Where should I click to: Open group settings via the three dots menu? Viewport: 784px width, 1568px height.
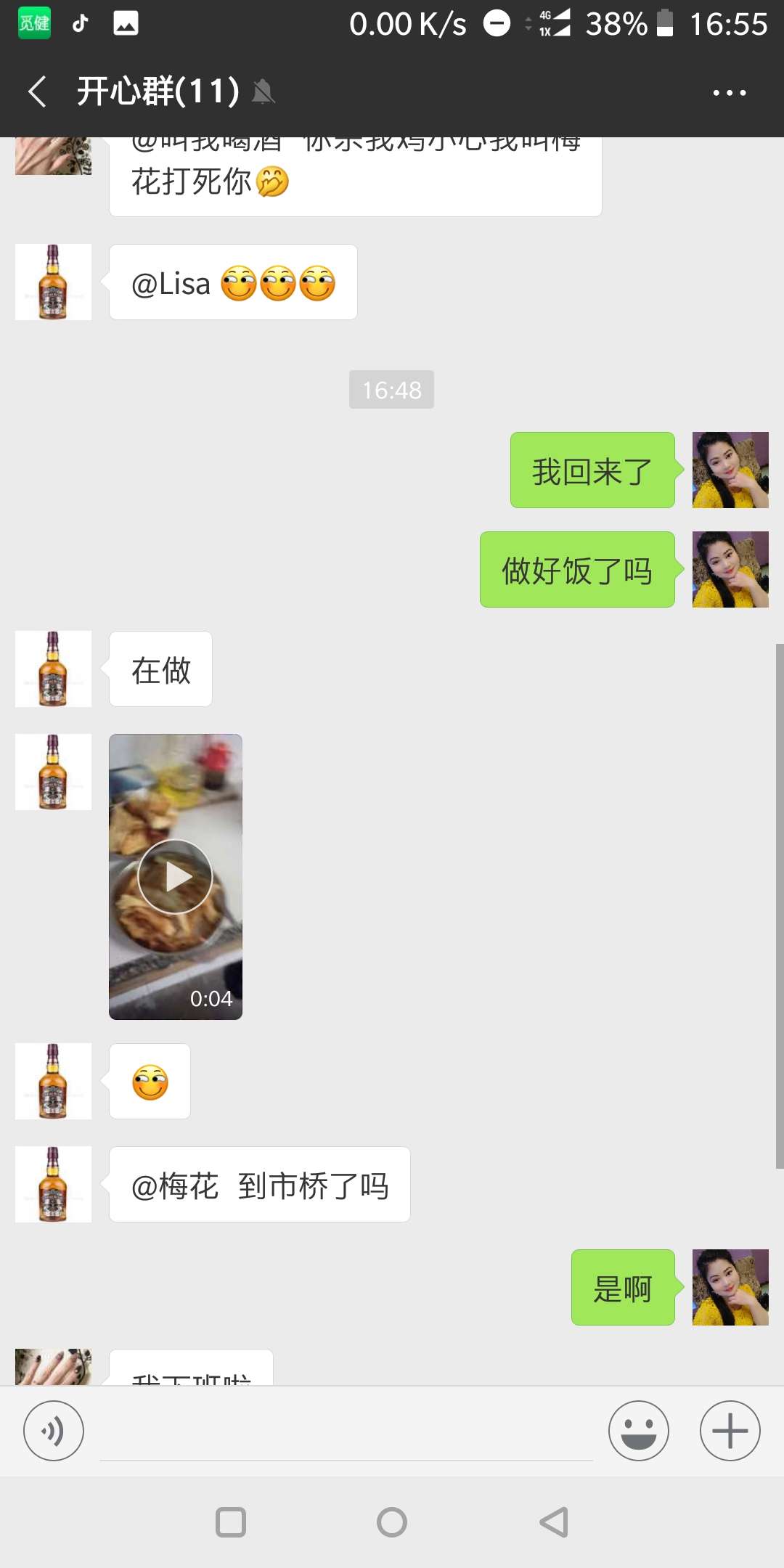pos(729,92)
